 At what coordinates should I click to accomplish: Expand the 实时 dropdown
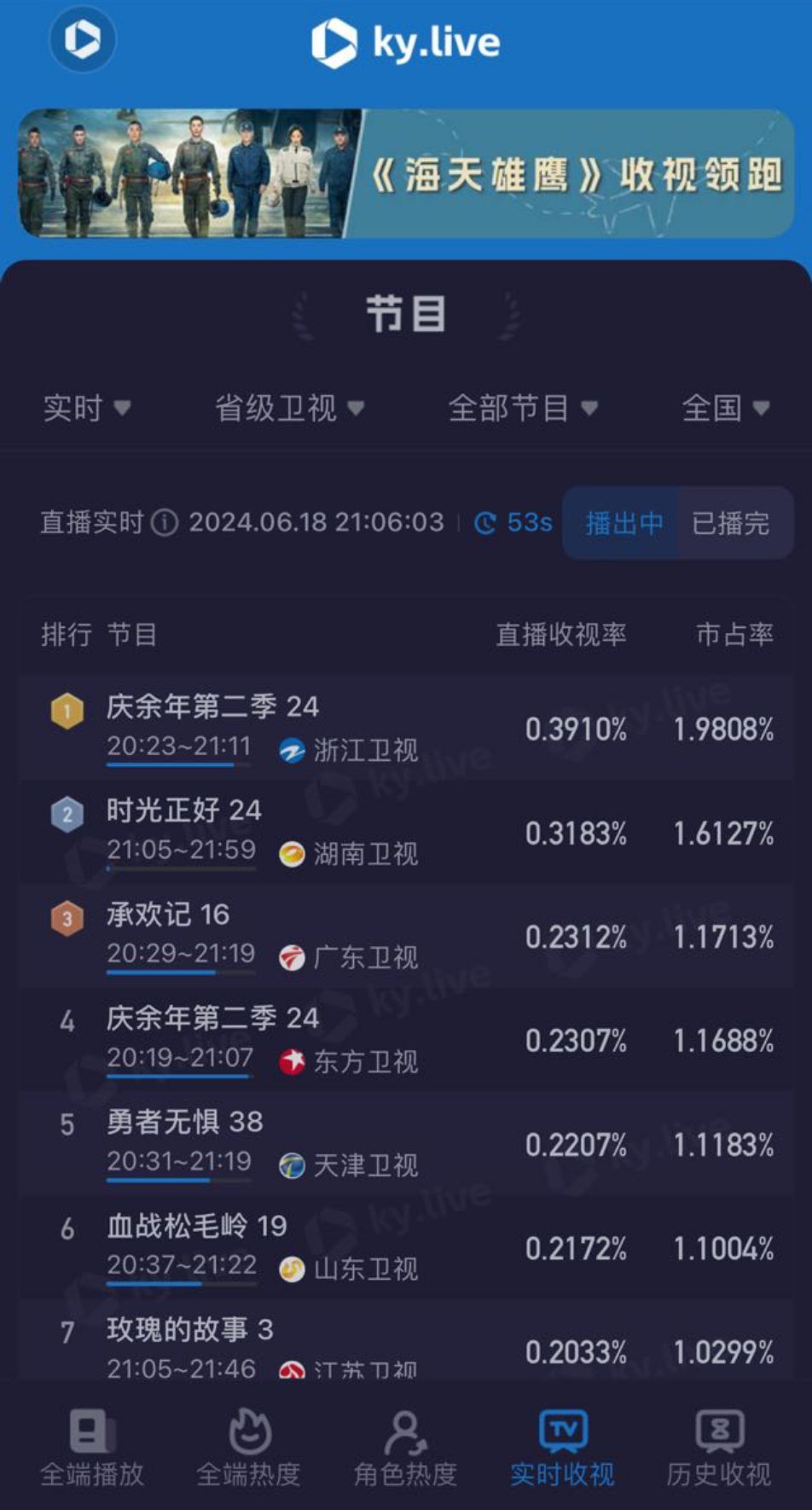tap(86, 408)
